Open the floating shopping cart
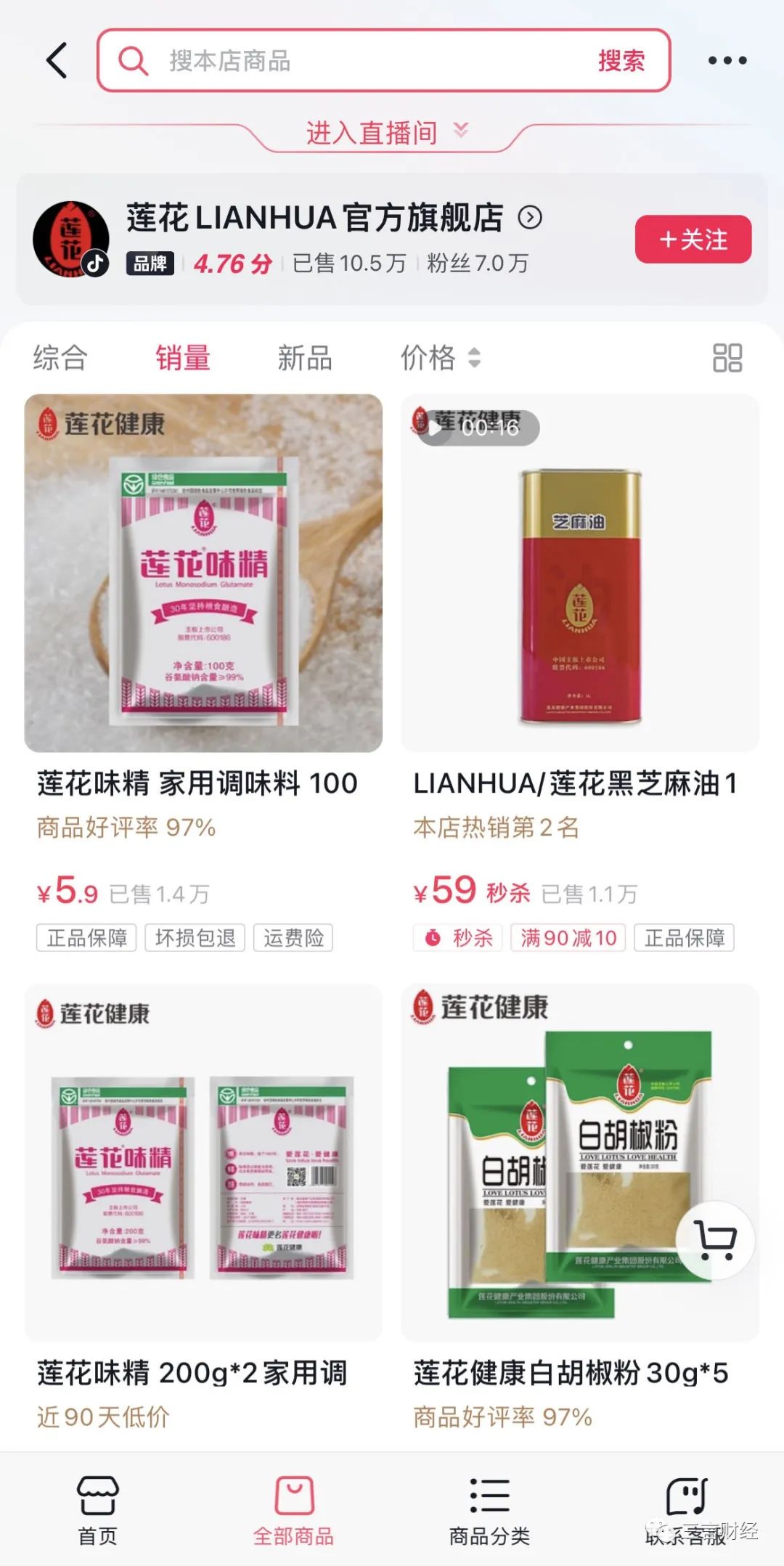 [715, 1240]
